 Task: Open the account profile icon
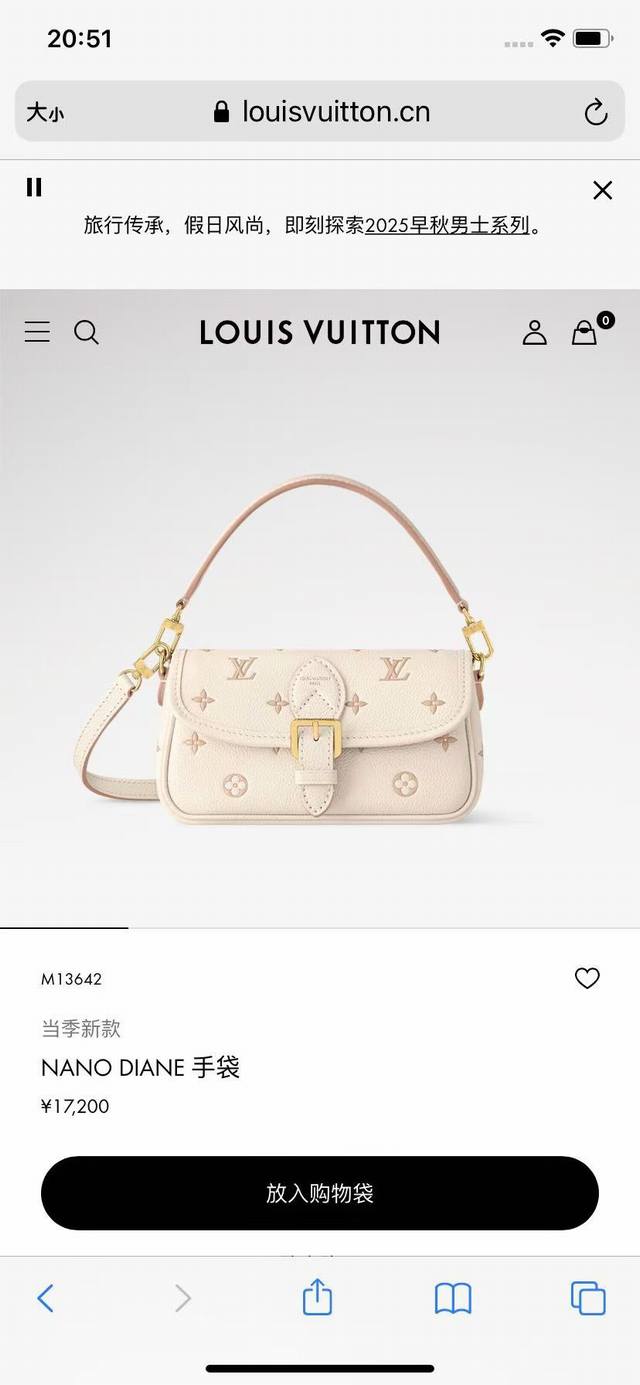coord(535,332)
